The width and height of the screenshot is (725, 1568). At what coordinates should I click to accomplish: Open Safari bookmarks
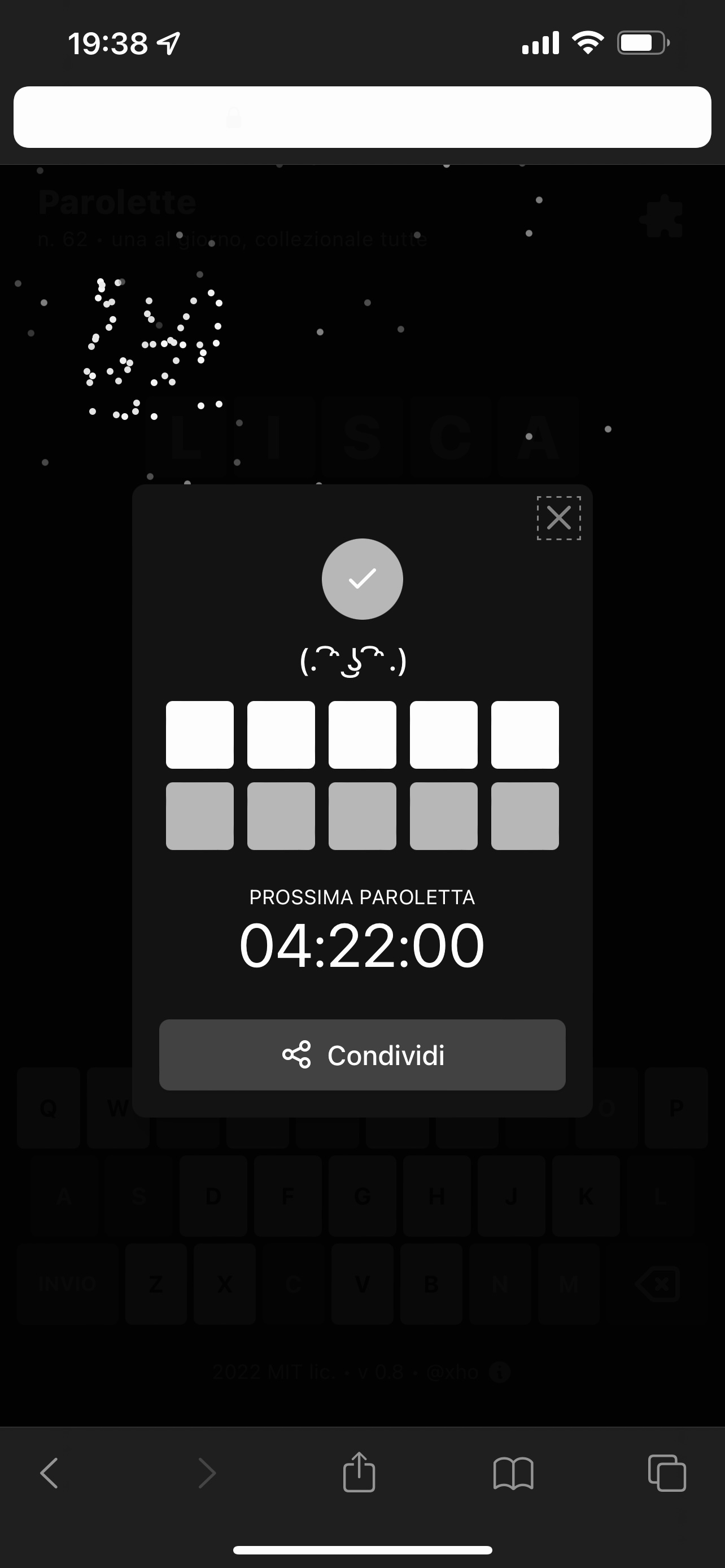513,1473
